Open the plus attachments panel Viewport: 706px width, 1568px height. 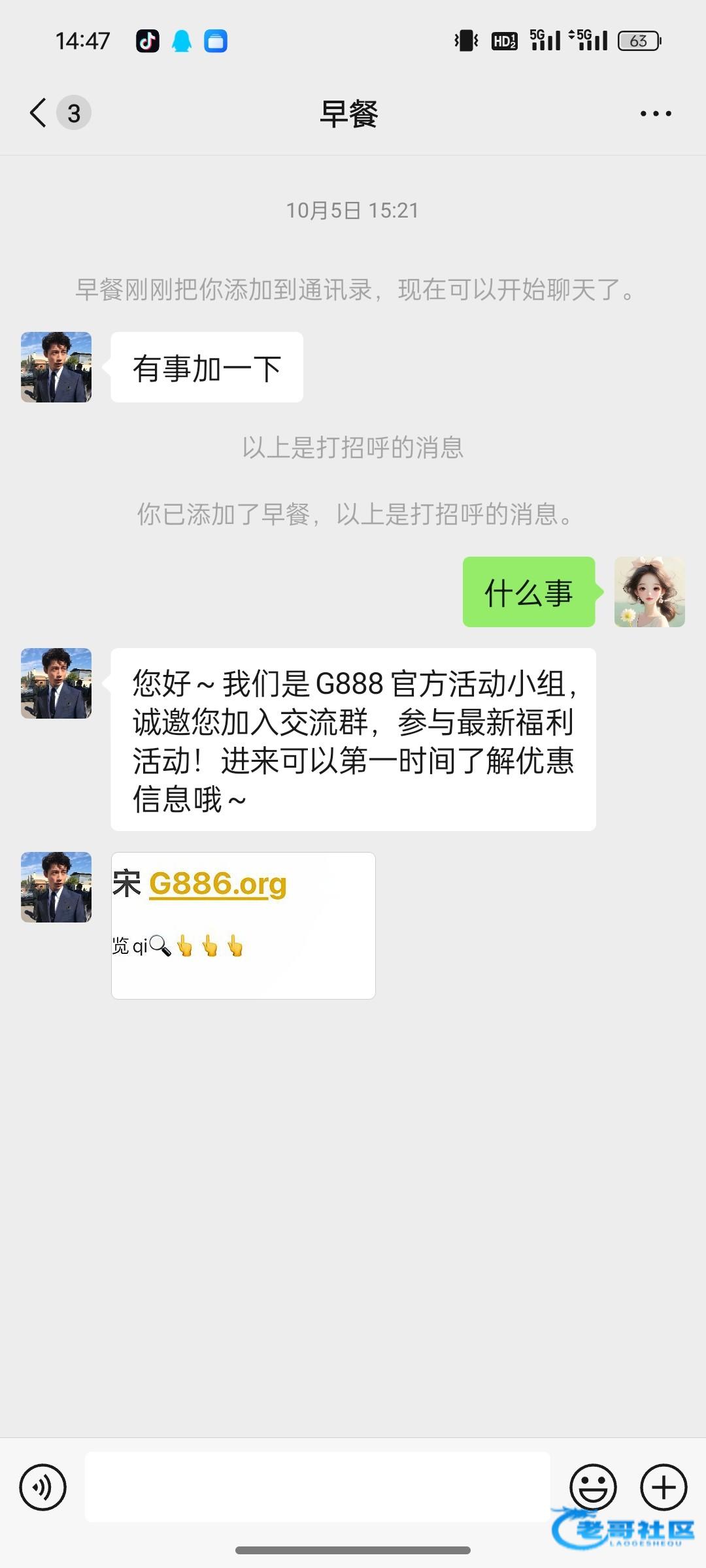tap(664, 1488)
